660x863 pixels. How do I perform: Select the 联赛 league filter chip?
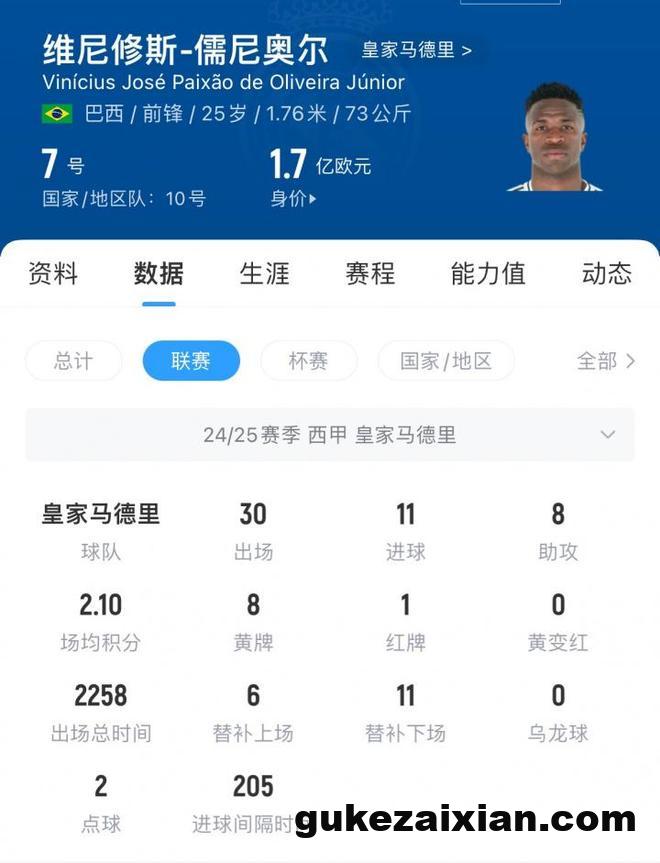[x=191, y=361]
